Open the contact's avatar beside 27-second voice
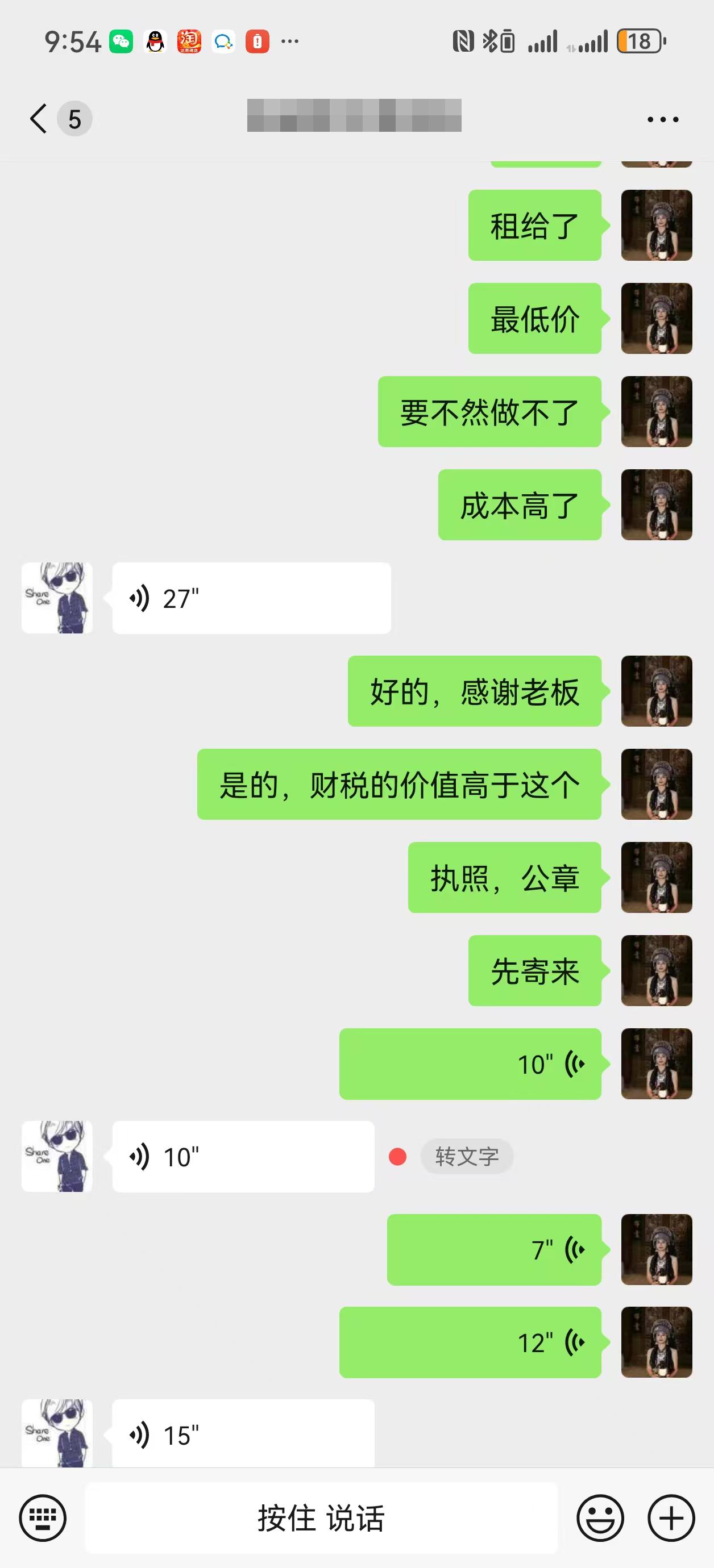Screen dimensions: 714x1568 [x=57, y=598]
